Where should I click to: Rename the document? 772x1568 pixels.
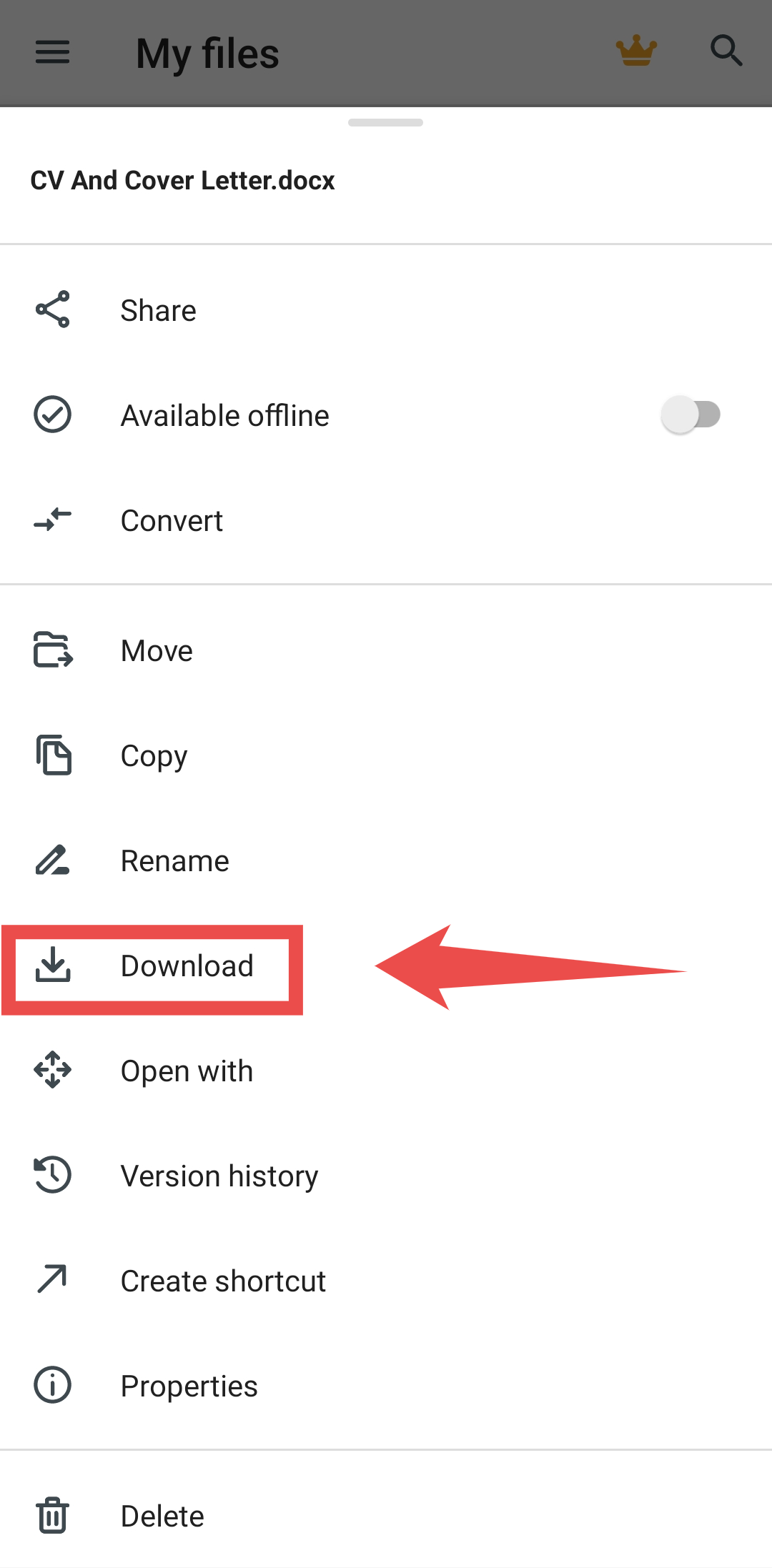point(174,860)
